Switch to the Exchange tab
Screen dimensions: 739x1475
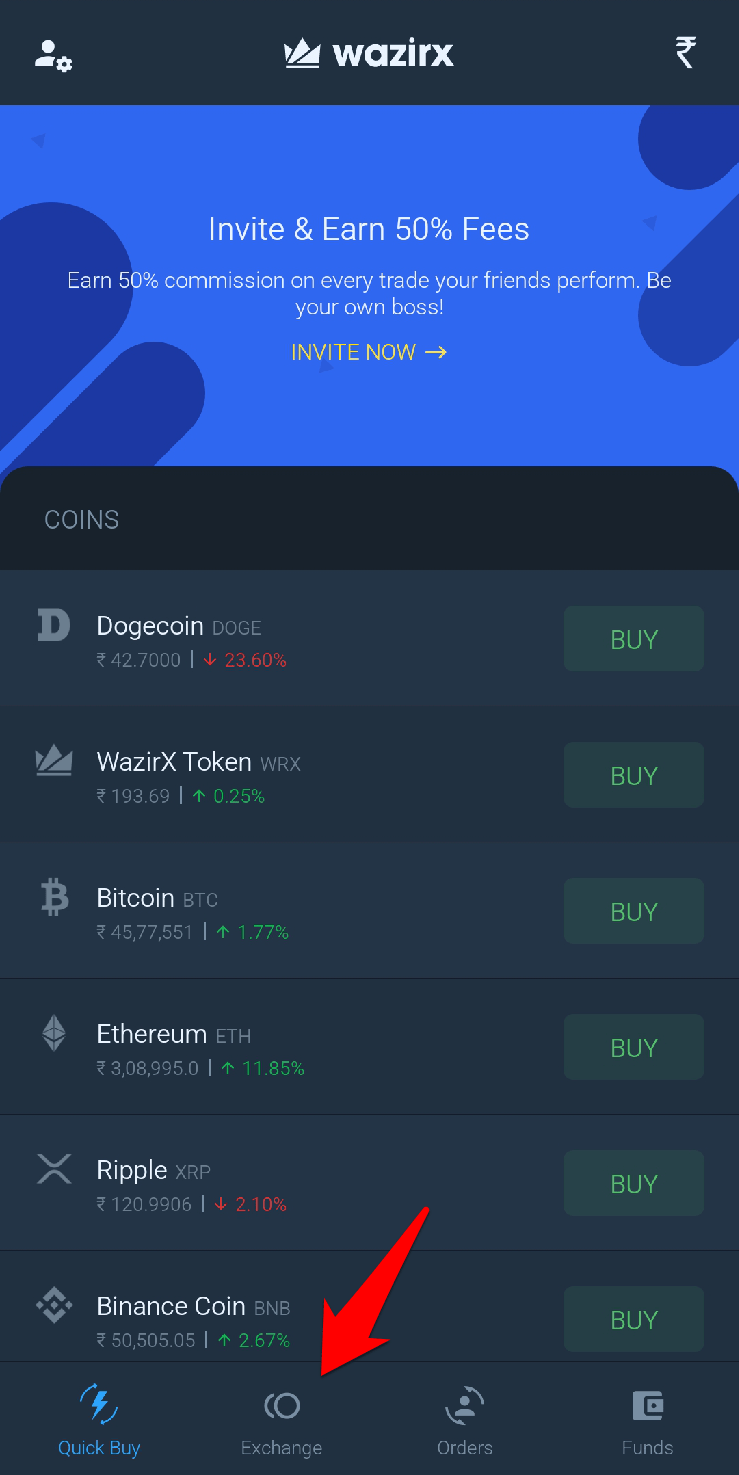[281, 1421]
